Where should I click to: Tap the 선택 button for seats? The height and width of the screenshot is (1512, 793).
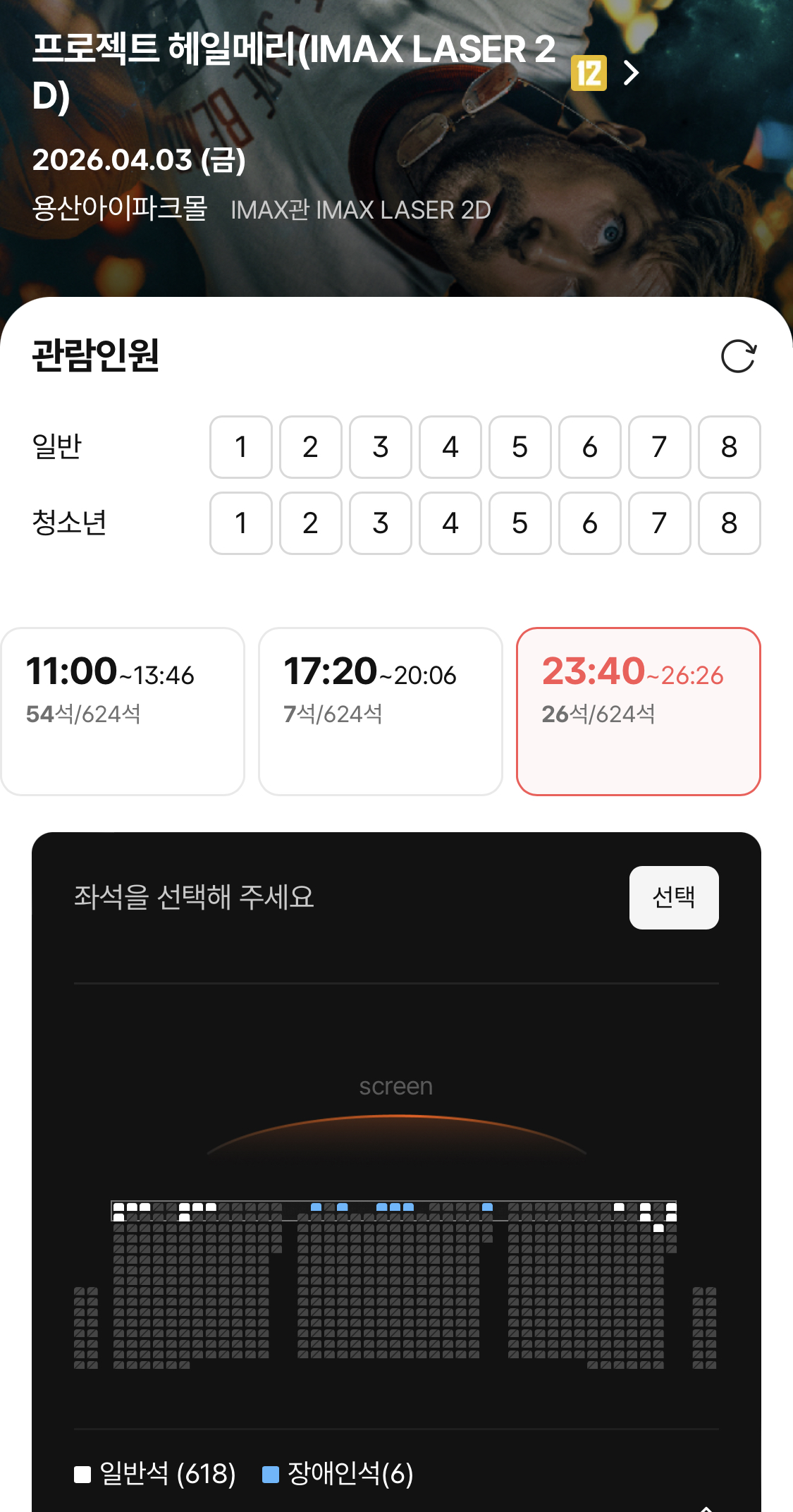(673, 897)
